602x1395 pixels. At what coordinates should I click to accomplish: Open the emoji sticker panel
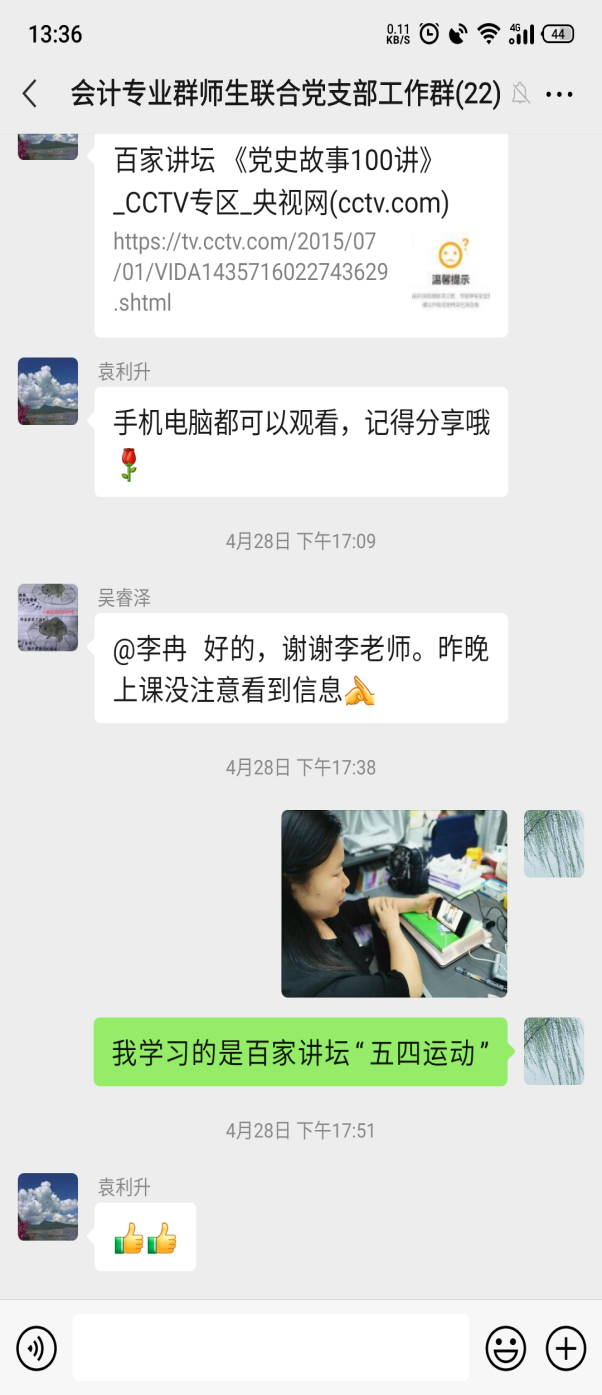505,1348
